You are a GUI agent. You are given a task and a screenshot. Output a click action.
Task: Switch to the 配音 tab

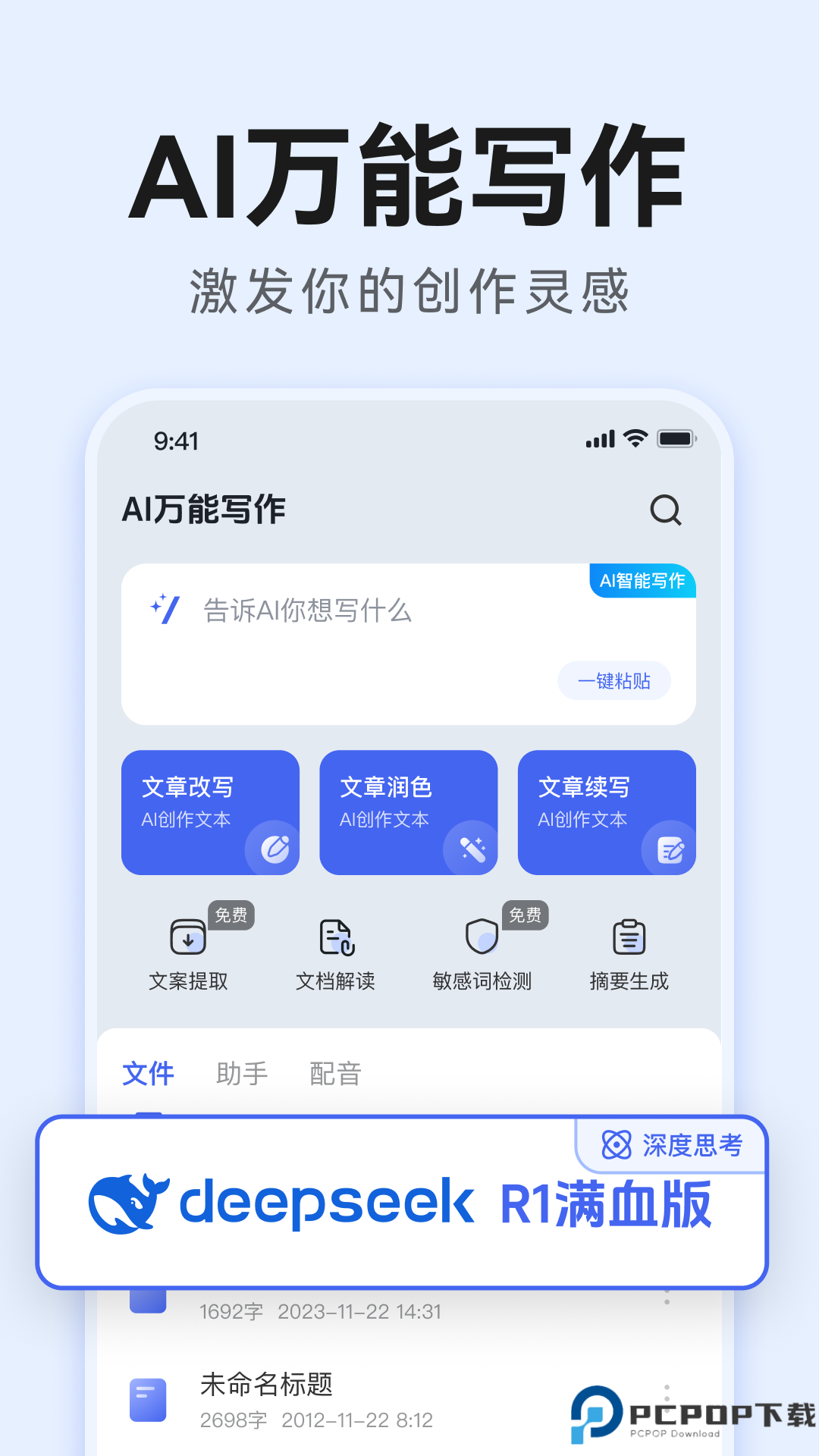(334, 1073)
